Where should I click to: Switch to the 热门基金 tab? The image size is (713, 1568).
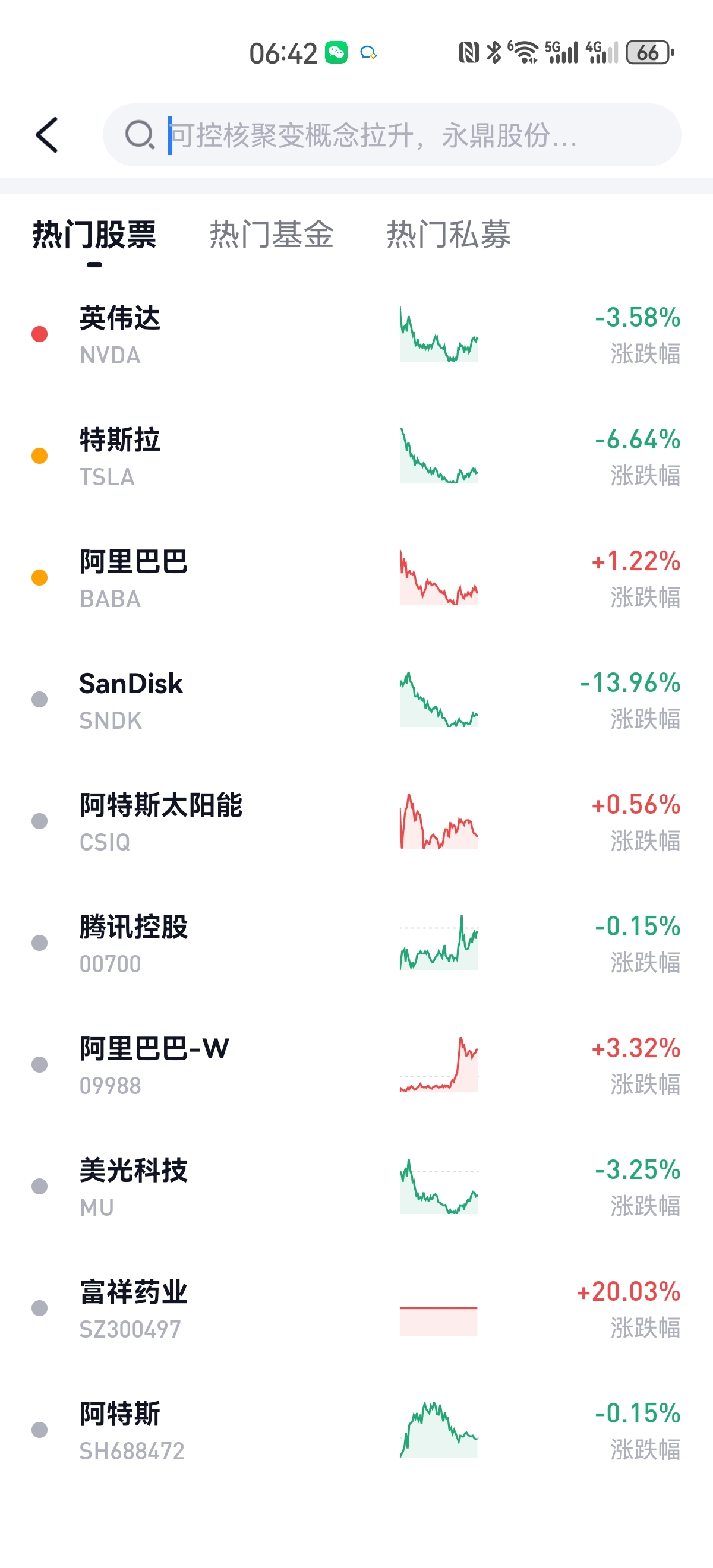click(271, 235)
